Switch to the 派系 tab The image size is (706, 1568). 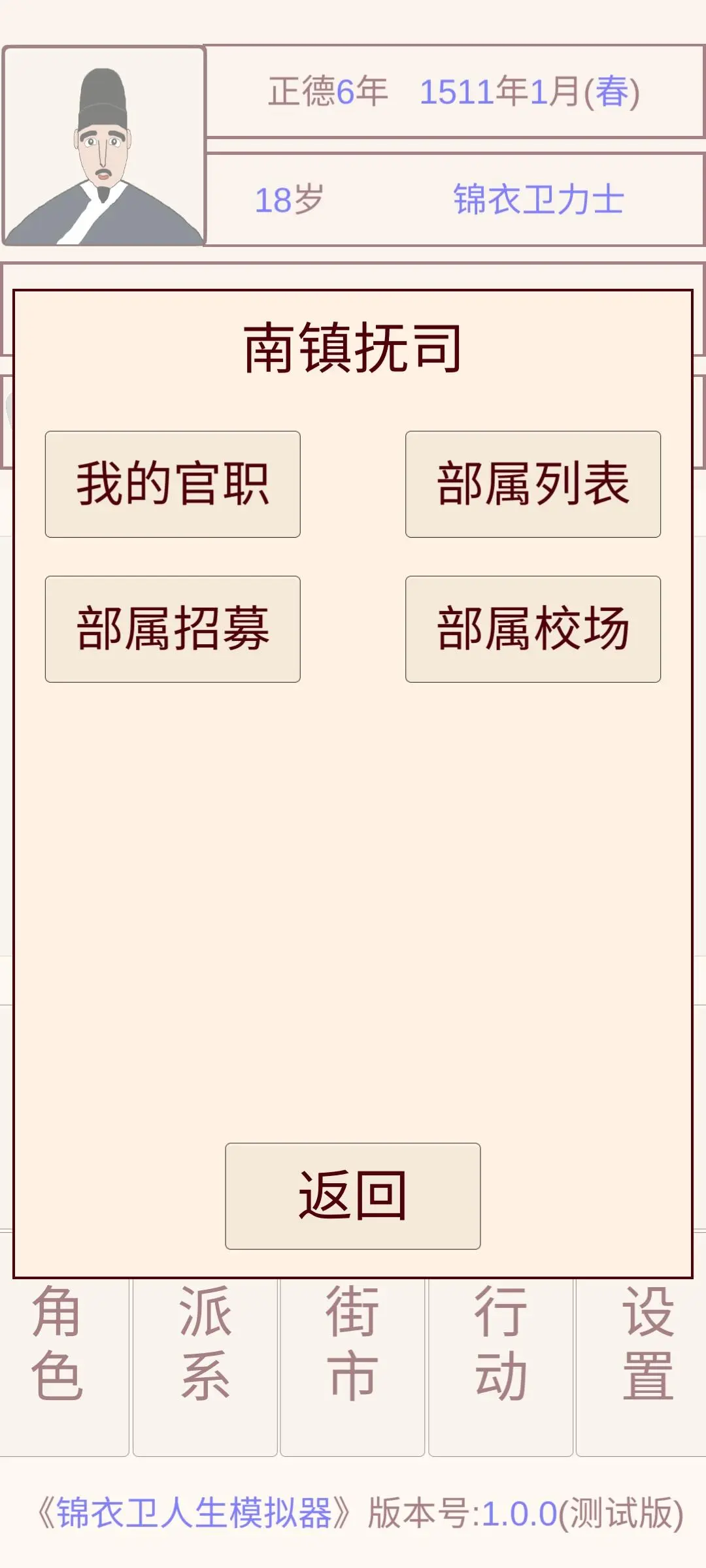(205, 1365)
